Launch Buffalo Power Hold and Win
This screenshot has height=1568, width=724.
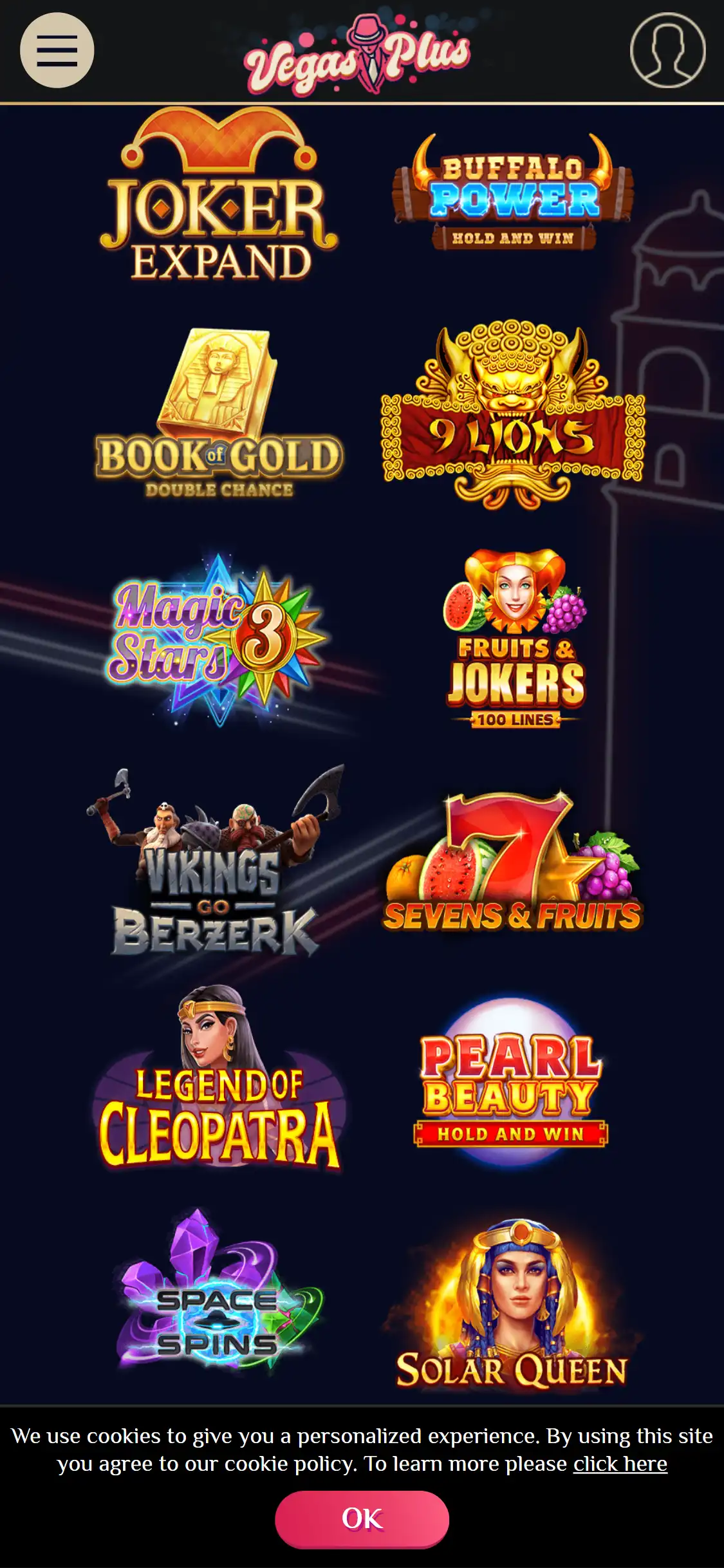pos(513,193)
